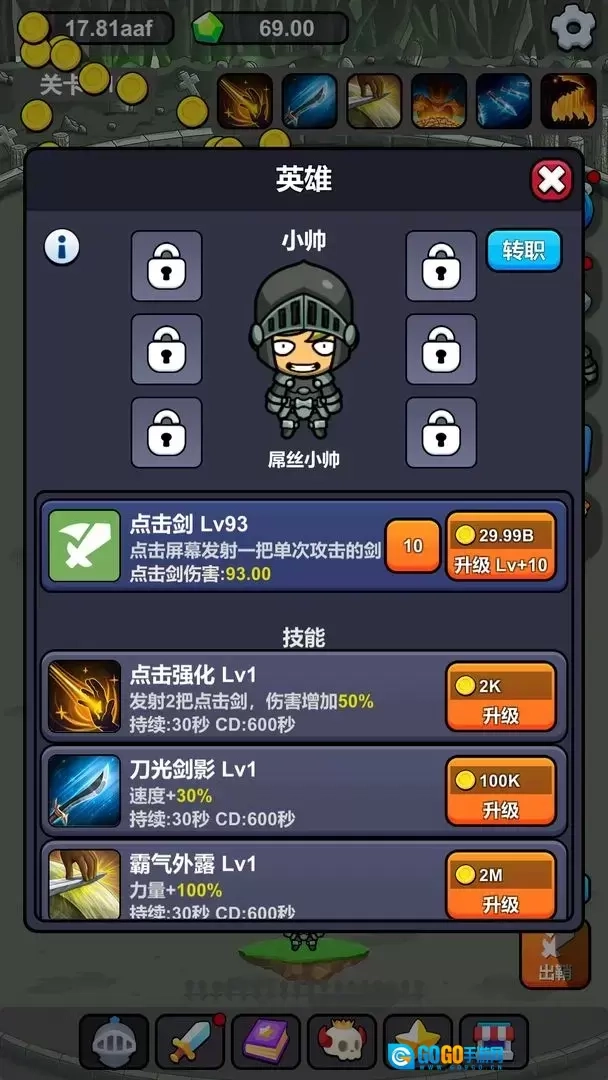The image size is (608, 1080).
Task: Upgrade 霸气外露 skill for 2M
Action: [501, 885]
